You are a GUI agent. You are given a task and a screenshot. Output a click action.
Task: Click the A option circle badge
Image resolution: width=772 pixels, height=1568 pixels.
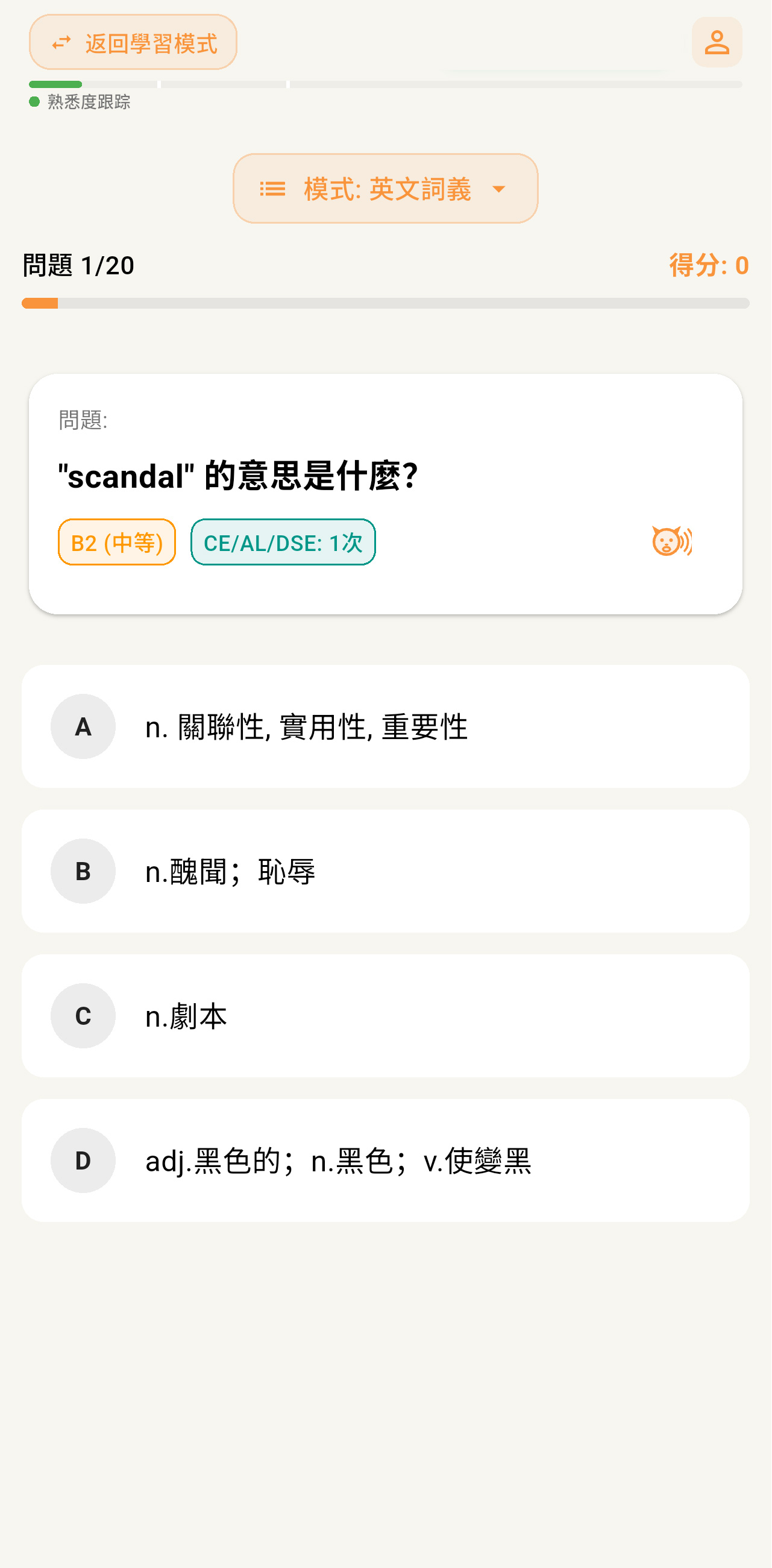click(83, 727)
